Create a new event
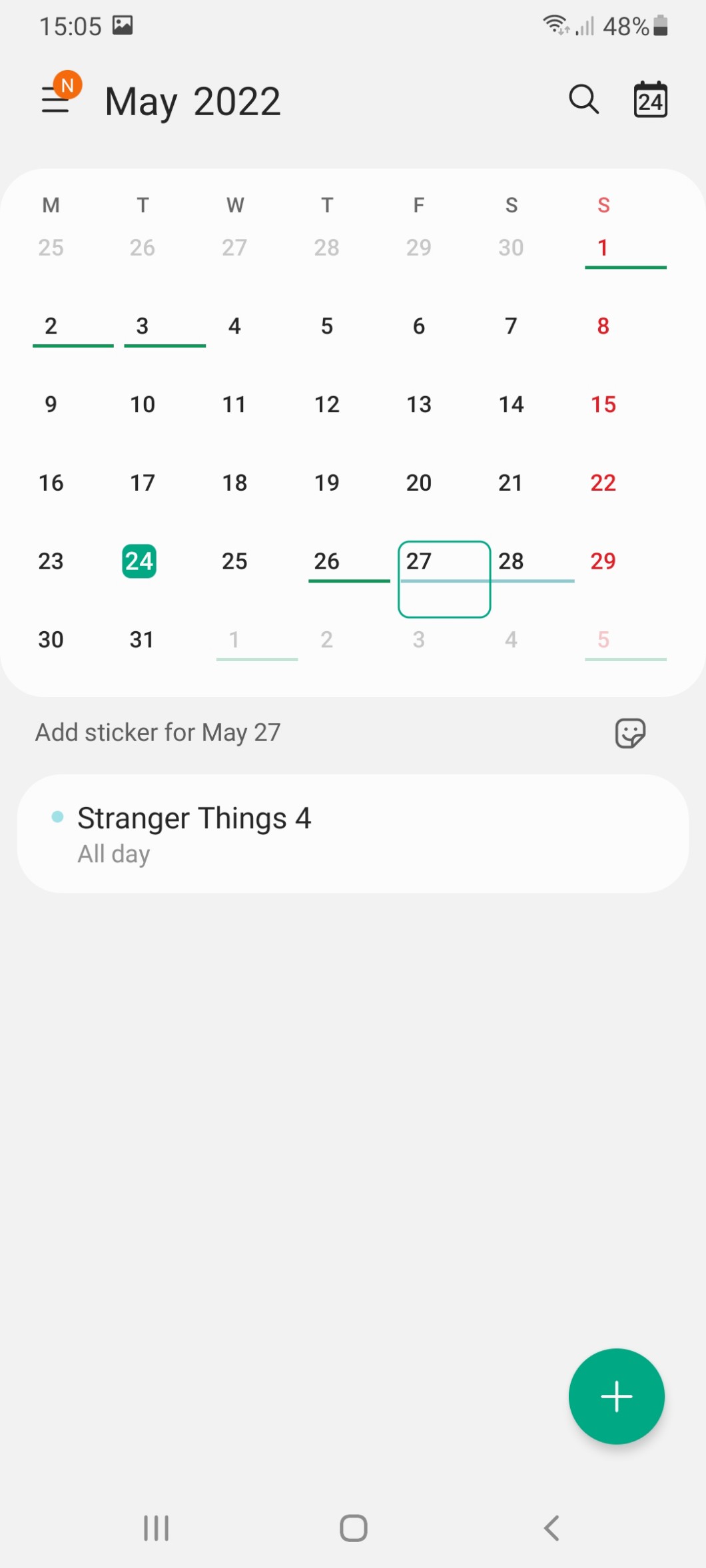This screenshot has height=1568, width=706. (616, 1396)
